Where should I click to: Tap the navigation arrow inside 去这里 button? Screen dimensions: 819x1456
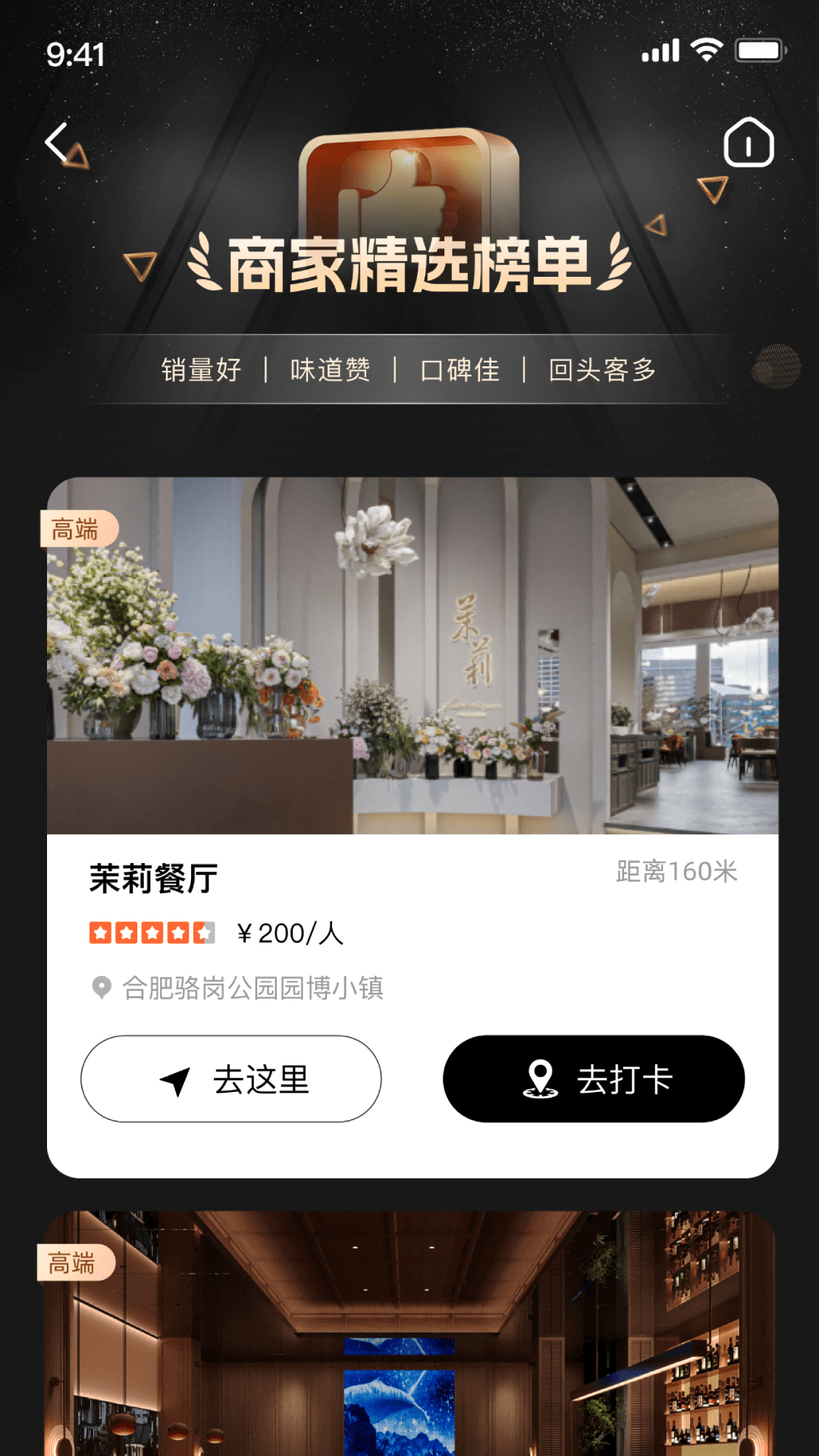pyautogui.click(x=177, y=1079)
